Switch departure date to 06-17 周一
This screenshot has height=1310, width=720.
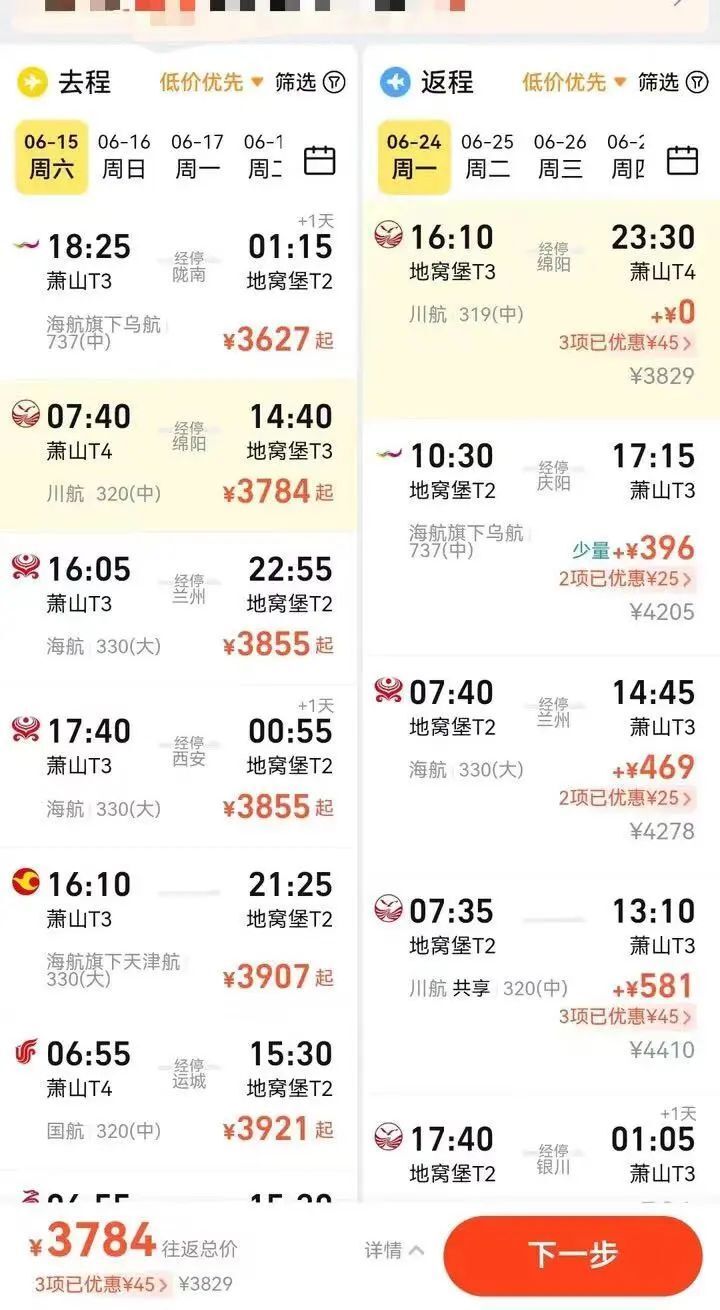click(x=197, y=157)
